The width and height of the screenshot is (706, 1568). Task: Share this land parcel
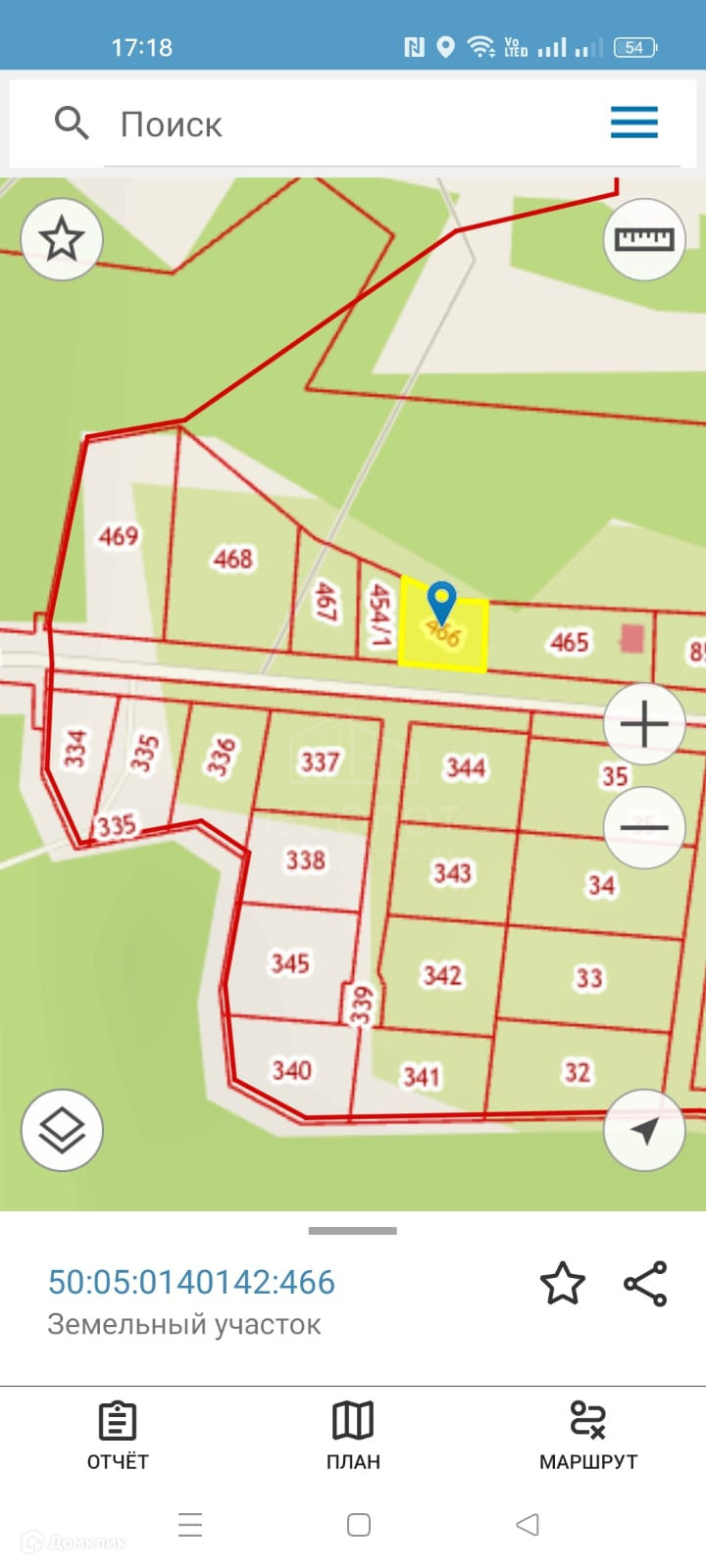click(x=645, y=1284)
